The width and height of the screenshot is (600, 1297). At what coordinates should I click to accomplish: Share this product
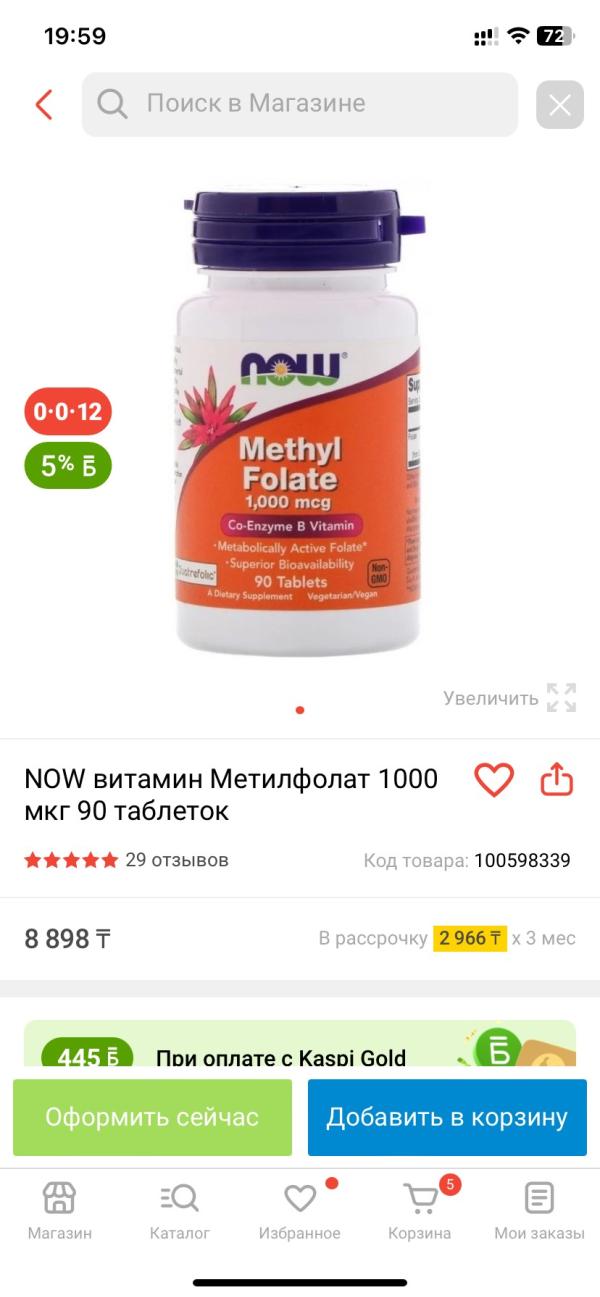point(556,780)
